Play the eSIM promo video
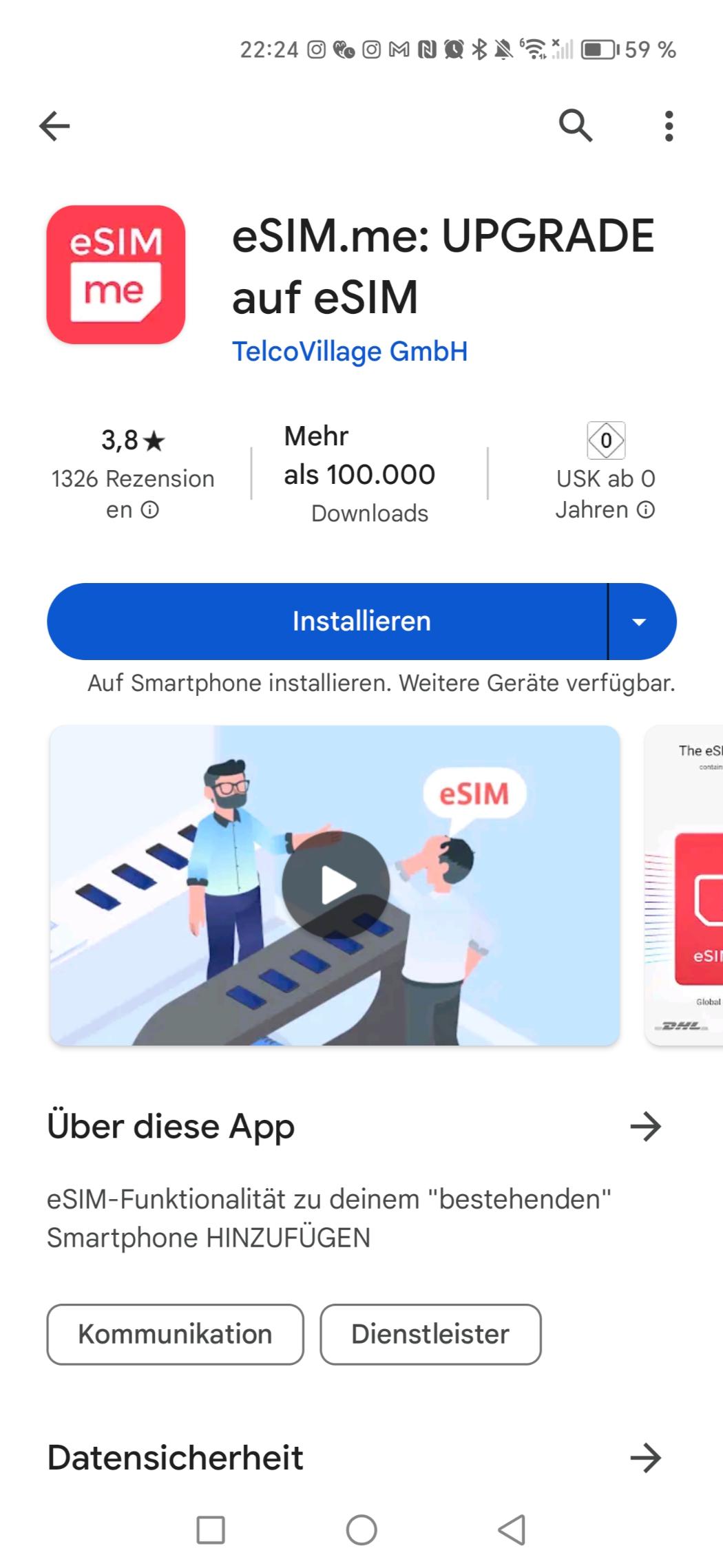 [x=335, y=885]
